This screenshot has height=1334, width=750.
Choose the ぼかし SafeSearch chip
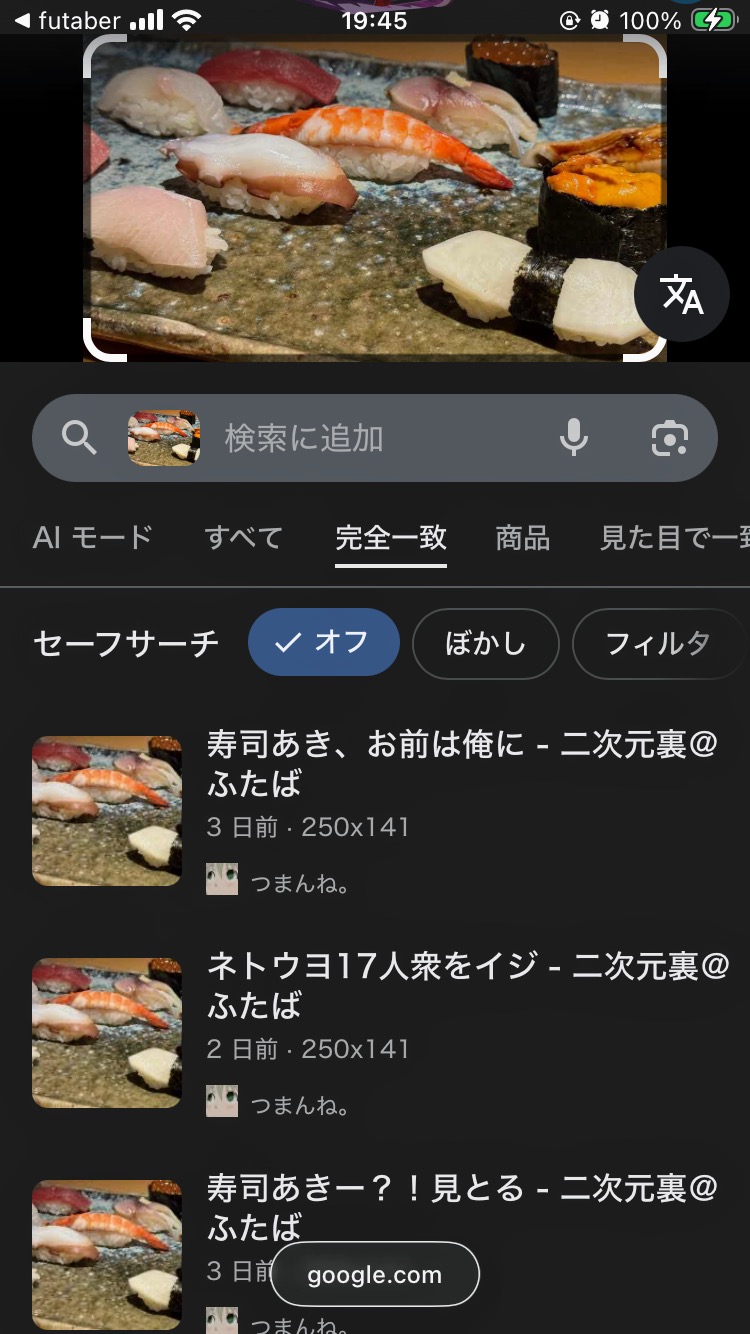(485, 643)
